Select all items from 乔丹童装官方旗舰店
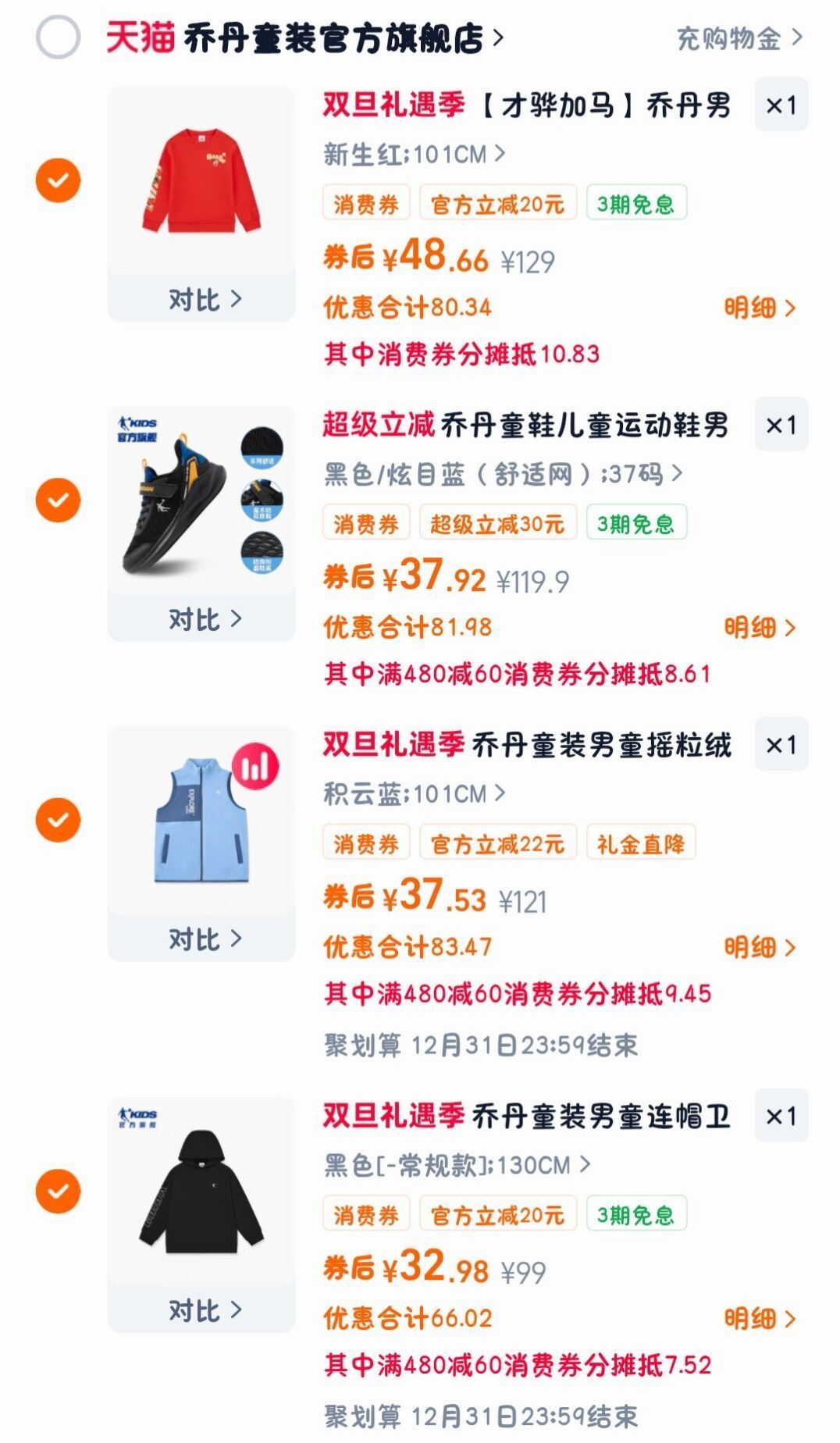Viewport: 840px width, 1443px height. pos(58,37)
